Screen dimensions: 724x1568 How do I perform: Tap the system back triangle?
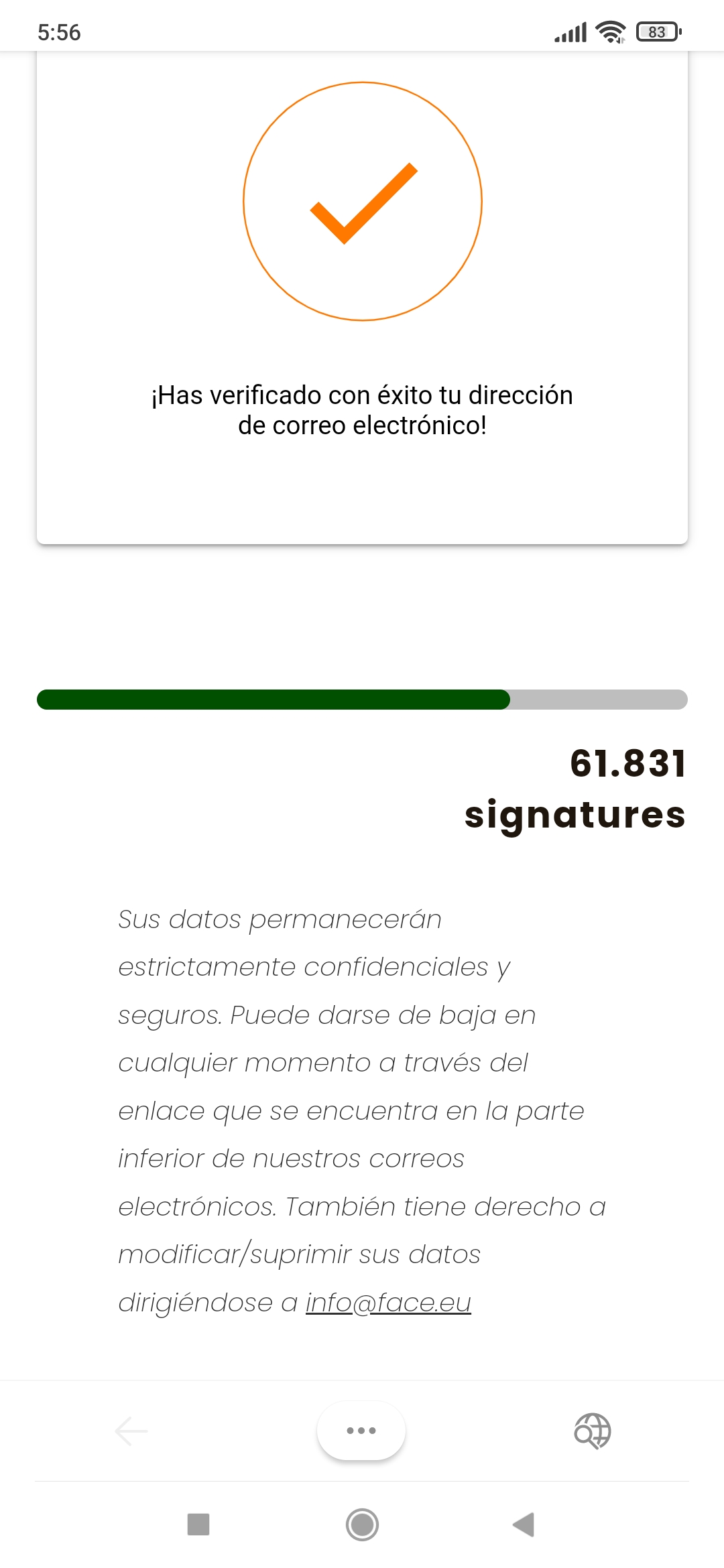[524, 1524]
